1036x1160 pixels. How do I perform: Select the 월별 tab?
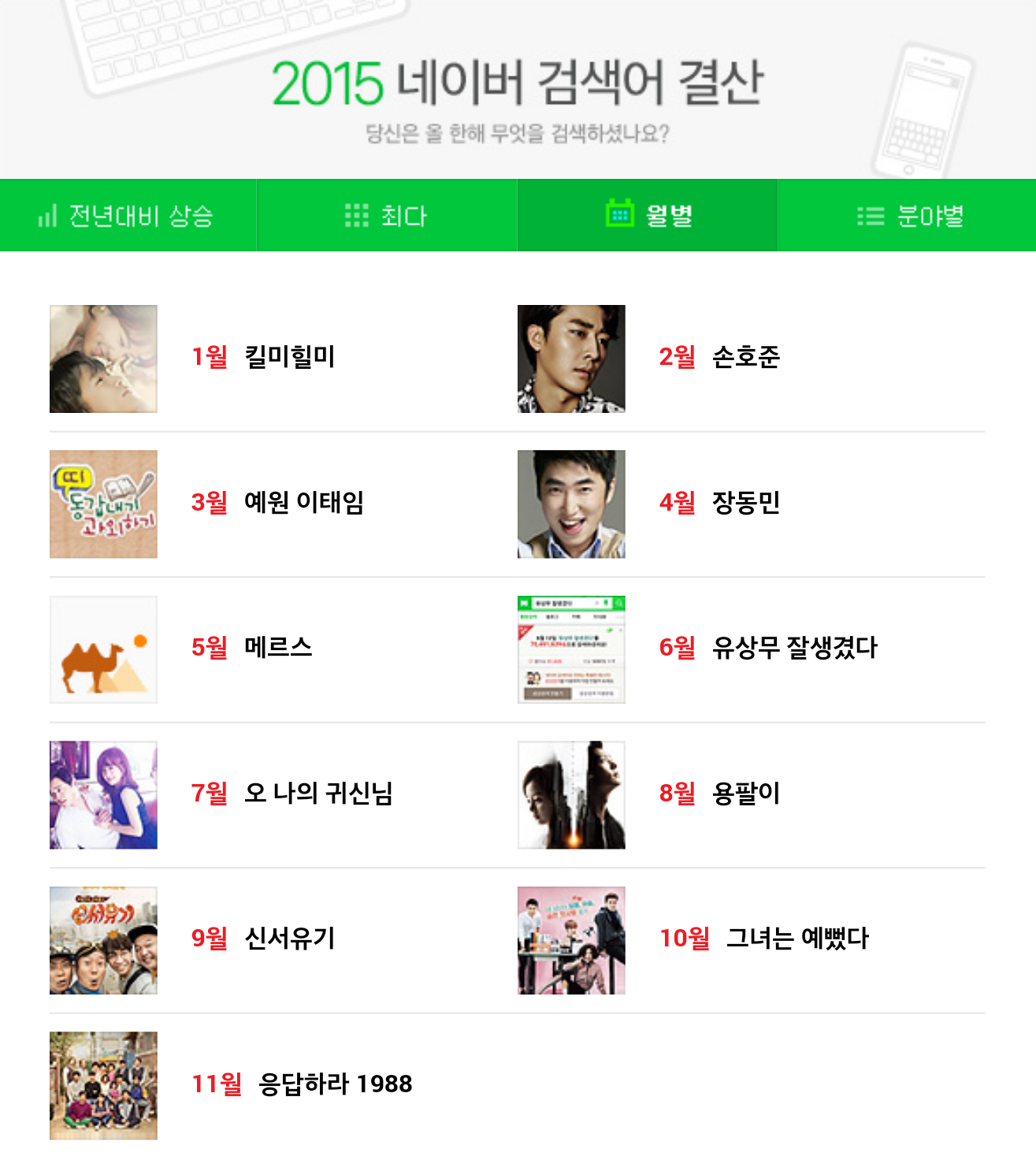point(648,215)
